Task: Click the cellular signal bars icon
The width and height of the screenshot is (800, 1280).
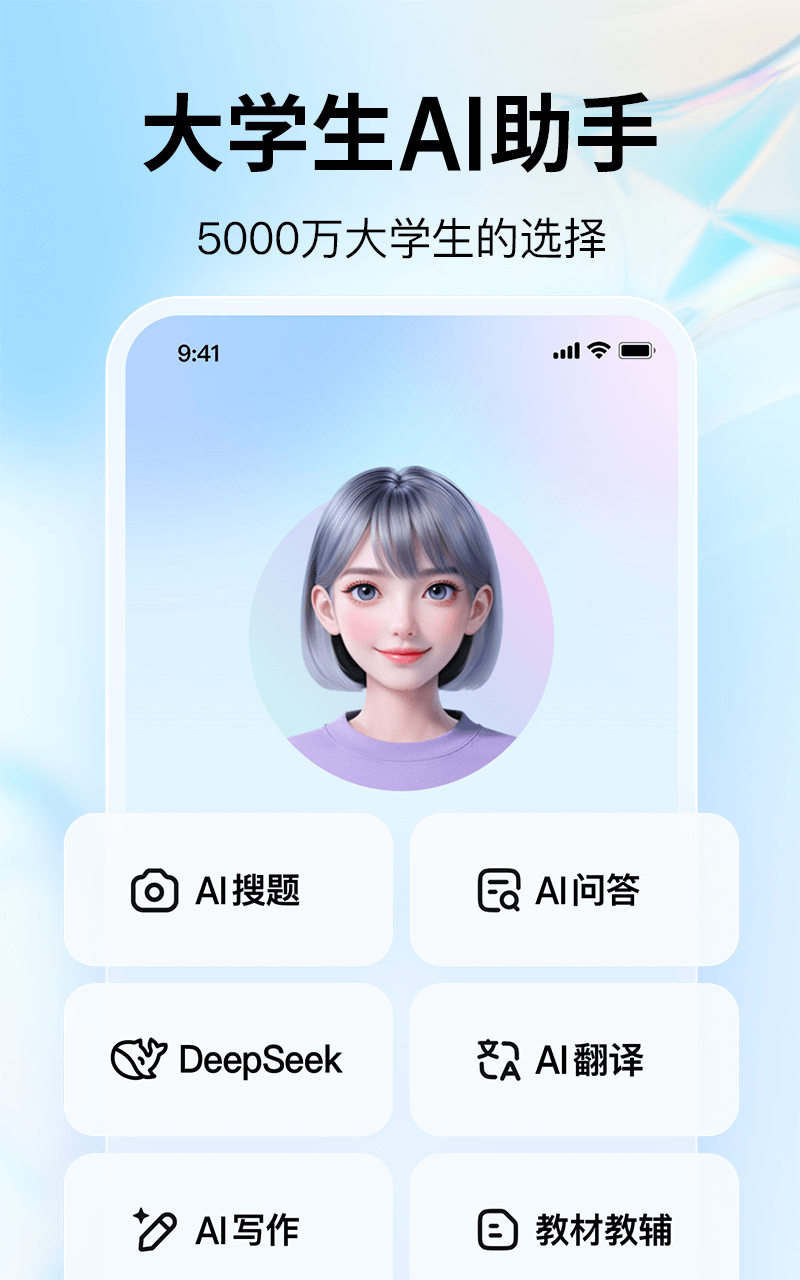Action: 564,352
